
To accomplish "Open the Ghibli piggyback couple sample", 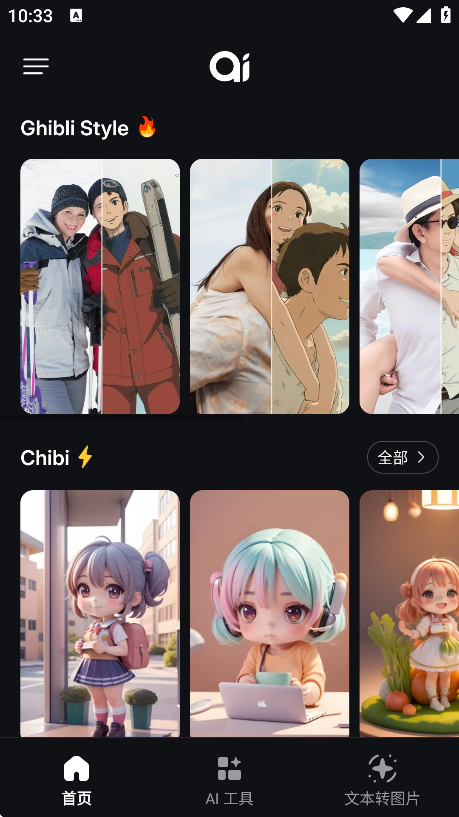I will 269,287.
